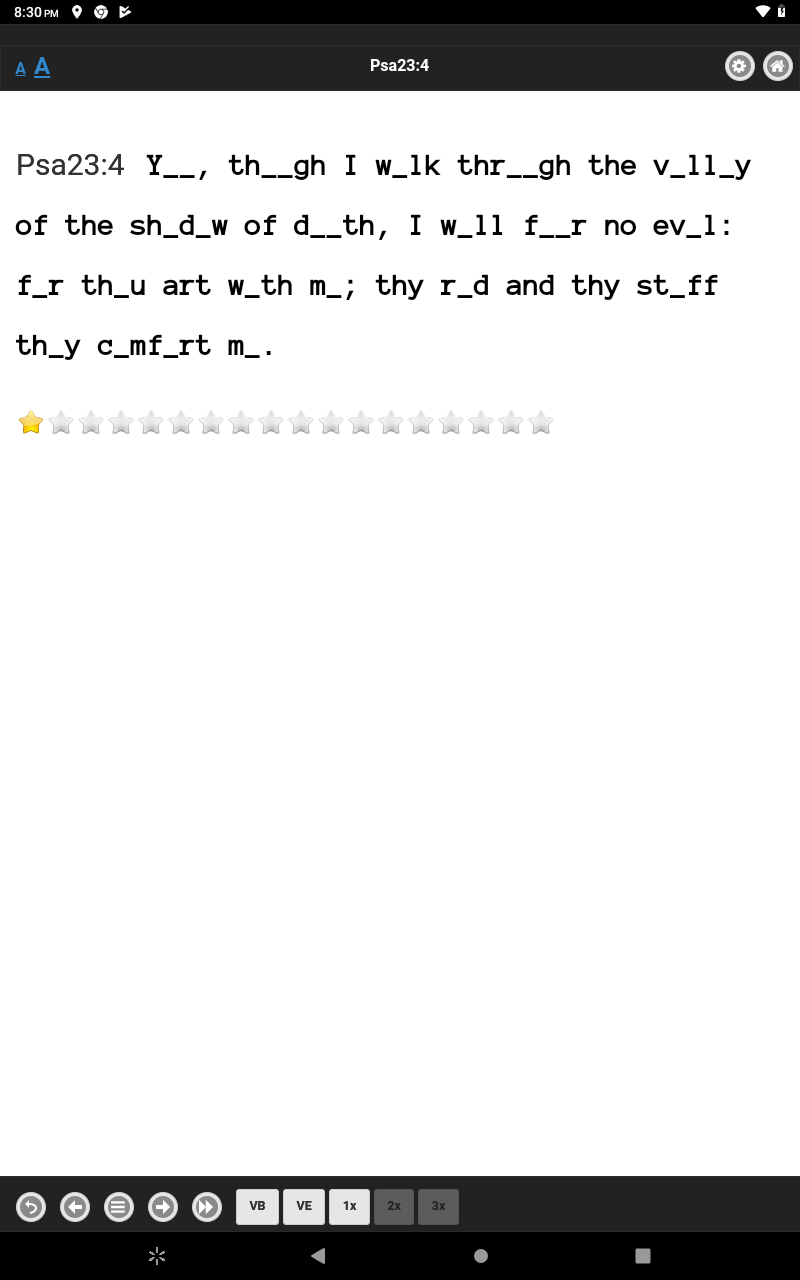Choose the 2x option

point(394,1206)
